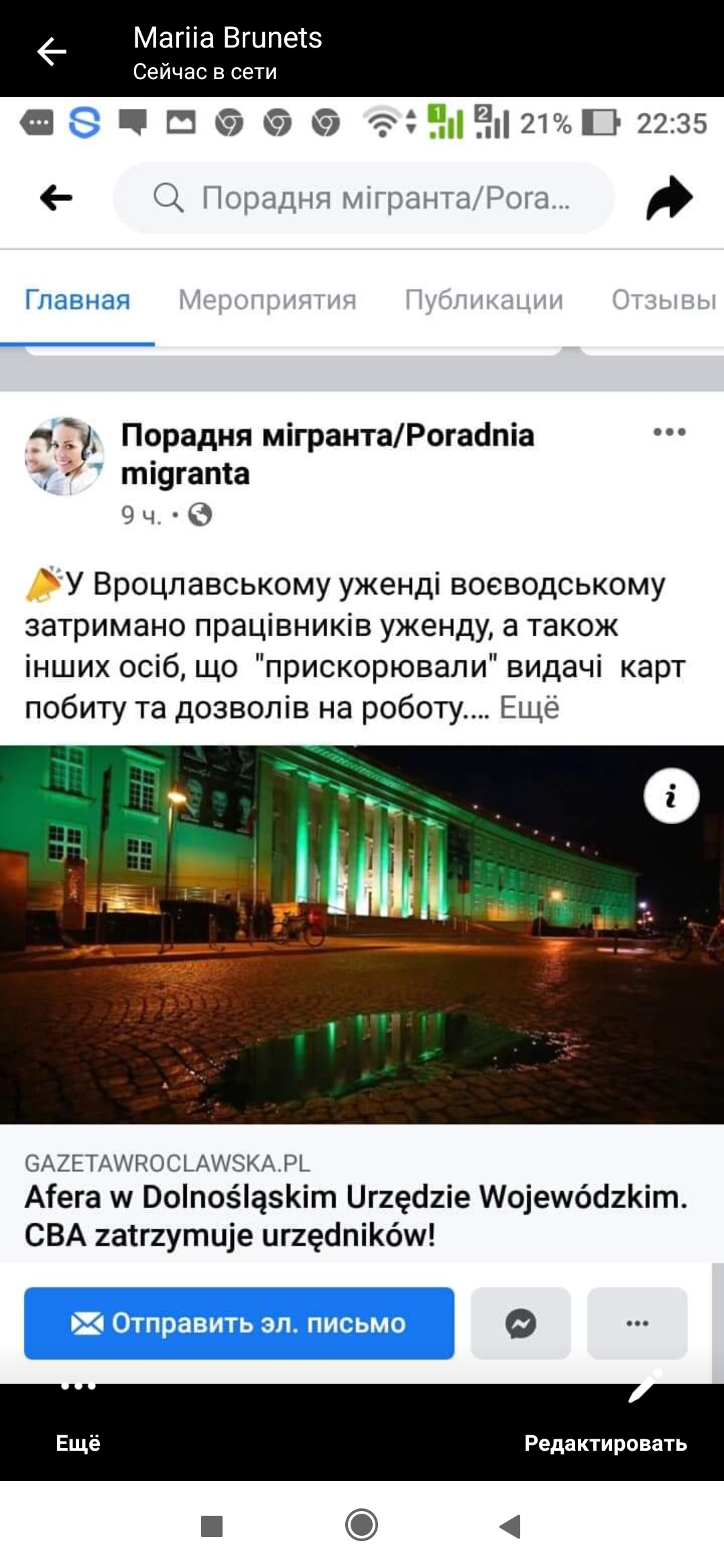
Task: Tap the system back triangle button
Action: [511, 1526]
